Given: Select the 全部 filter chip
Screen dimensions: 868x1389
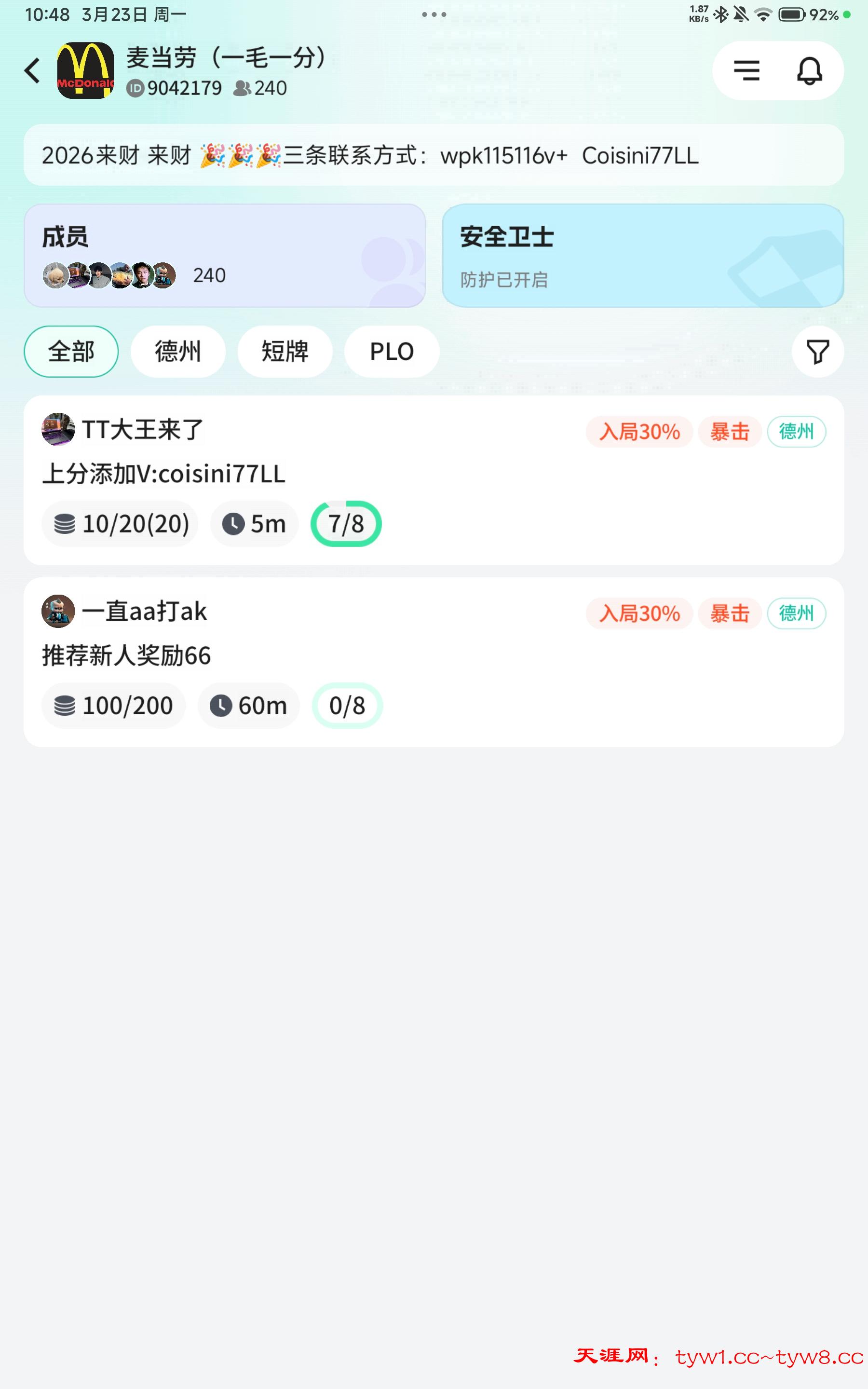Looking at the screenshot, I should coord(71,351).
